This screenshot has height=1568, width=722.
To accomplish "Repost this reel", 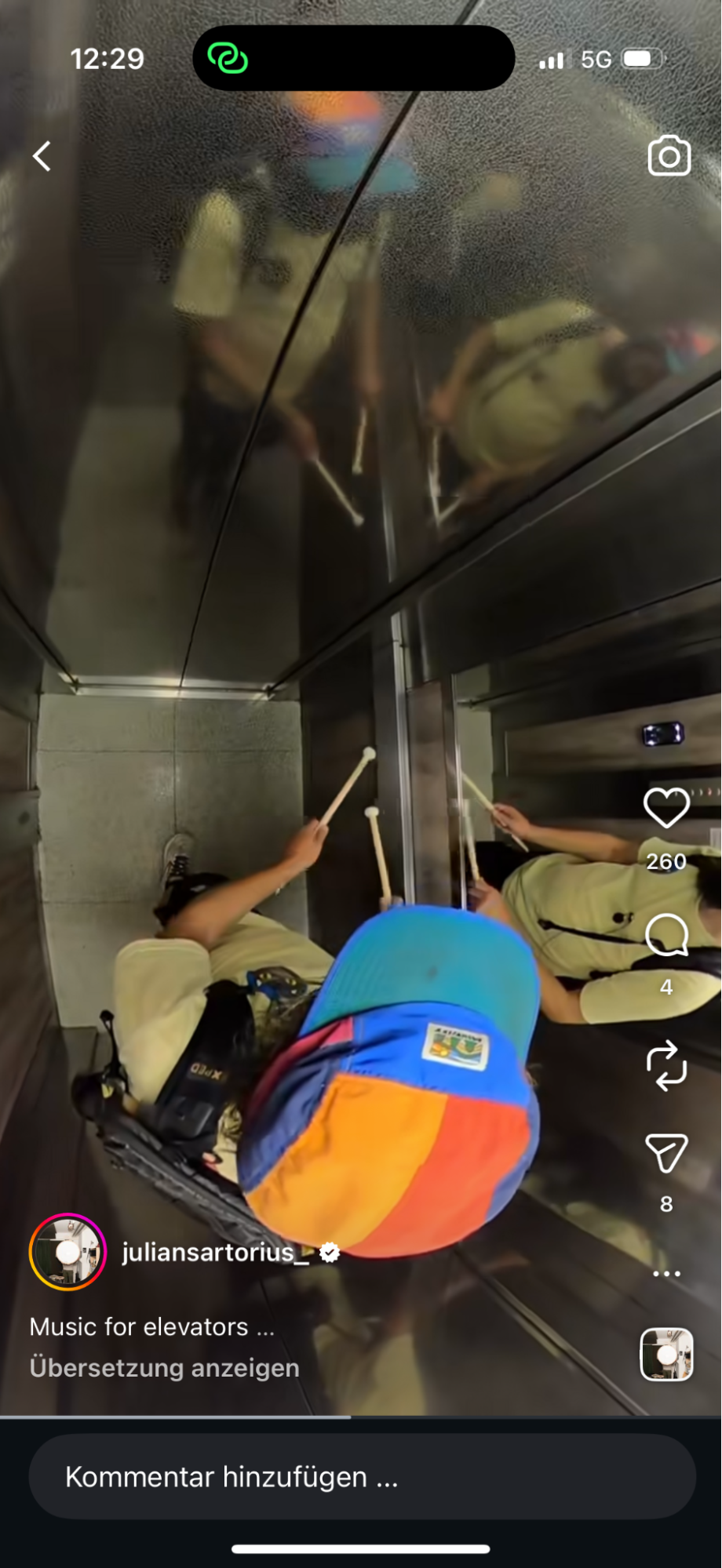I will pyautogui.click(x=666, y=1065).
